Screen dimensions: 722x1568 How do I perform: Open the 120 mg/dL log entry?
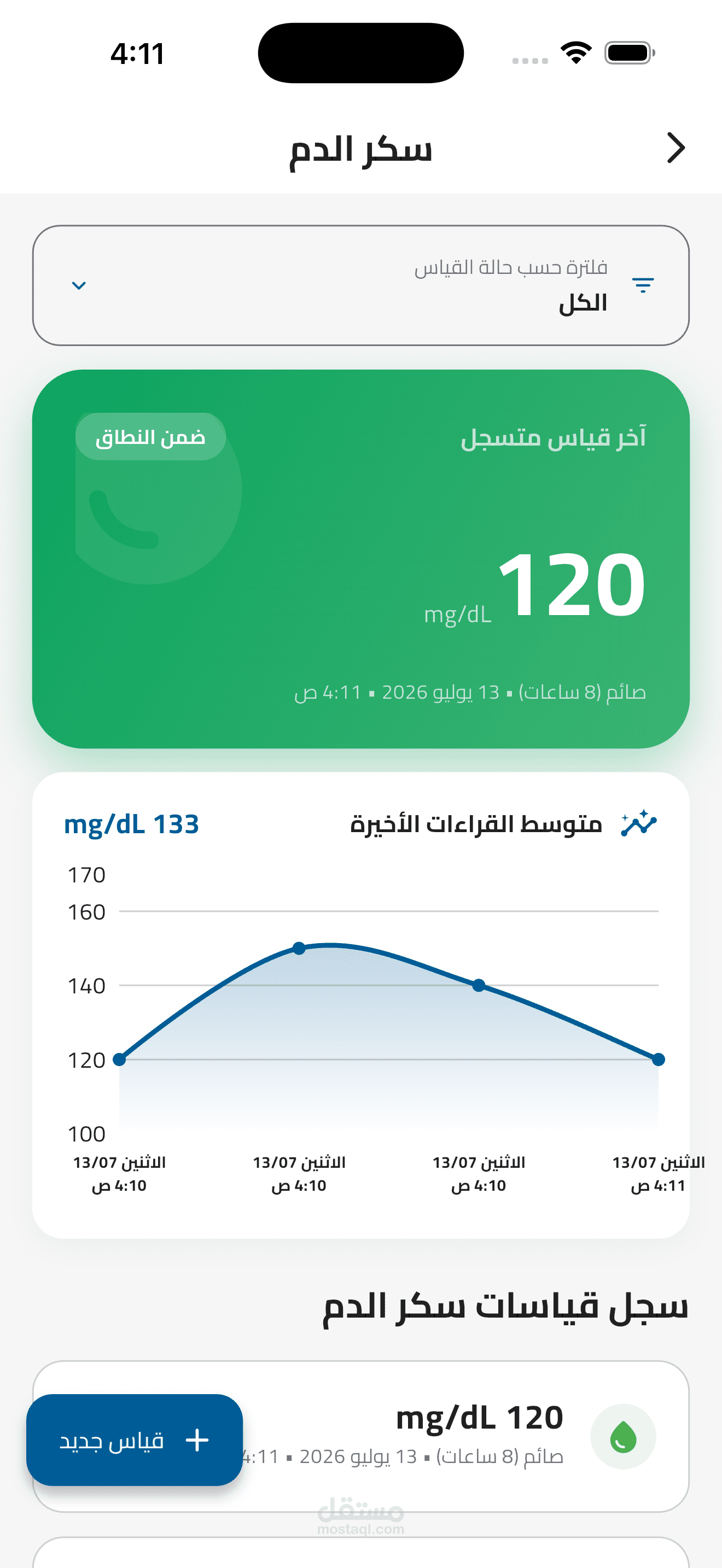361,1437
